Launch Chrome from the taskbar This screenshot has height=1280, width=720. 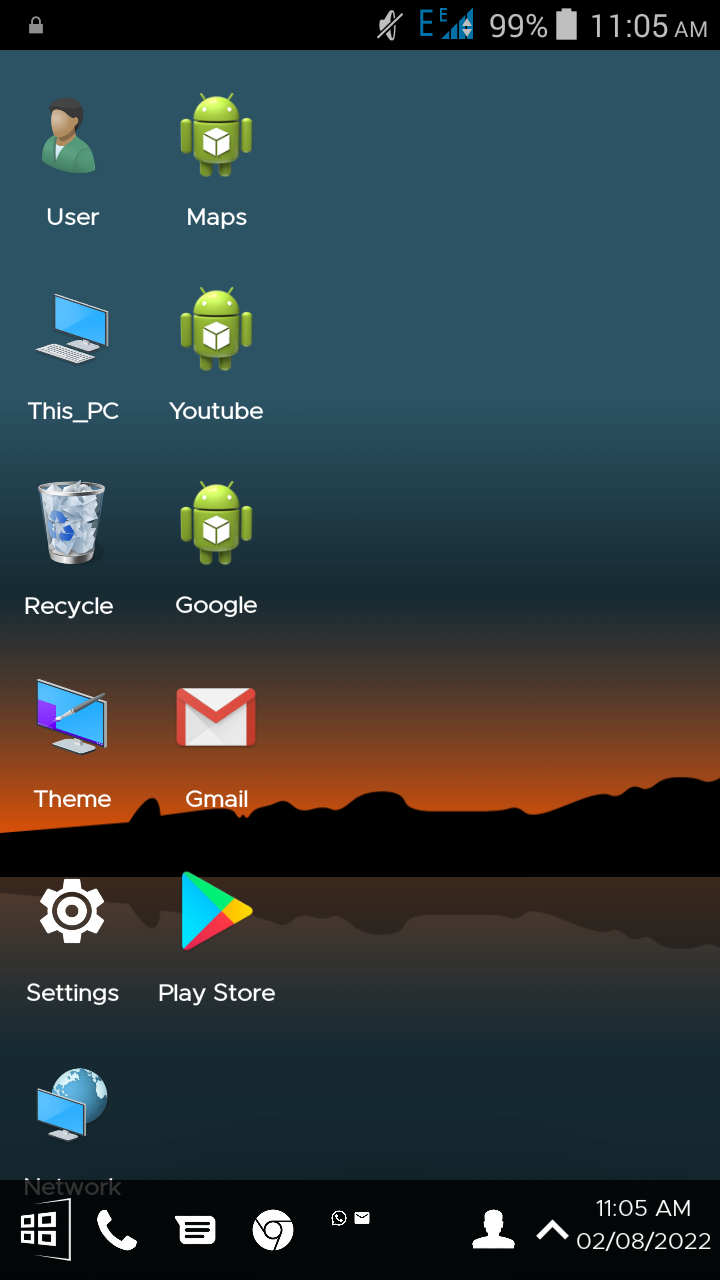point(273,1230)
